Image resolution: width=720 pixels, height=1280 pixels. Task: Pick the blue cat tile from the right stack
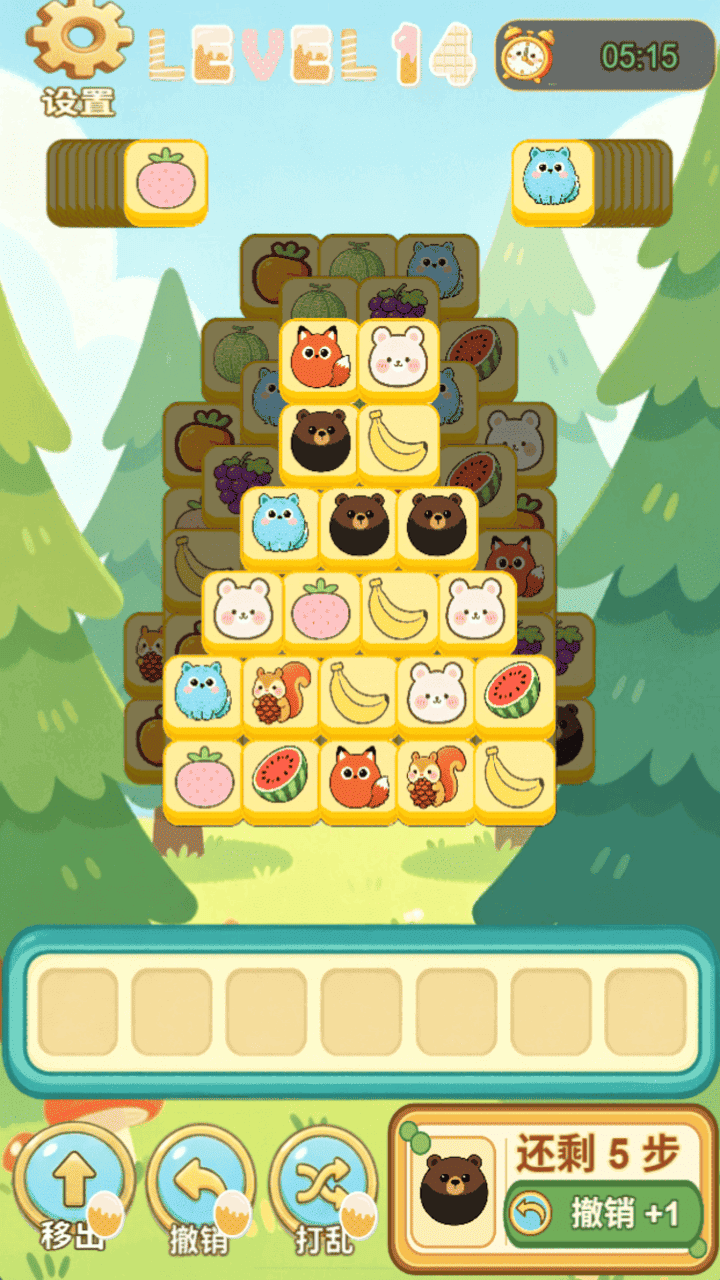[553, 182]
